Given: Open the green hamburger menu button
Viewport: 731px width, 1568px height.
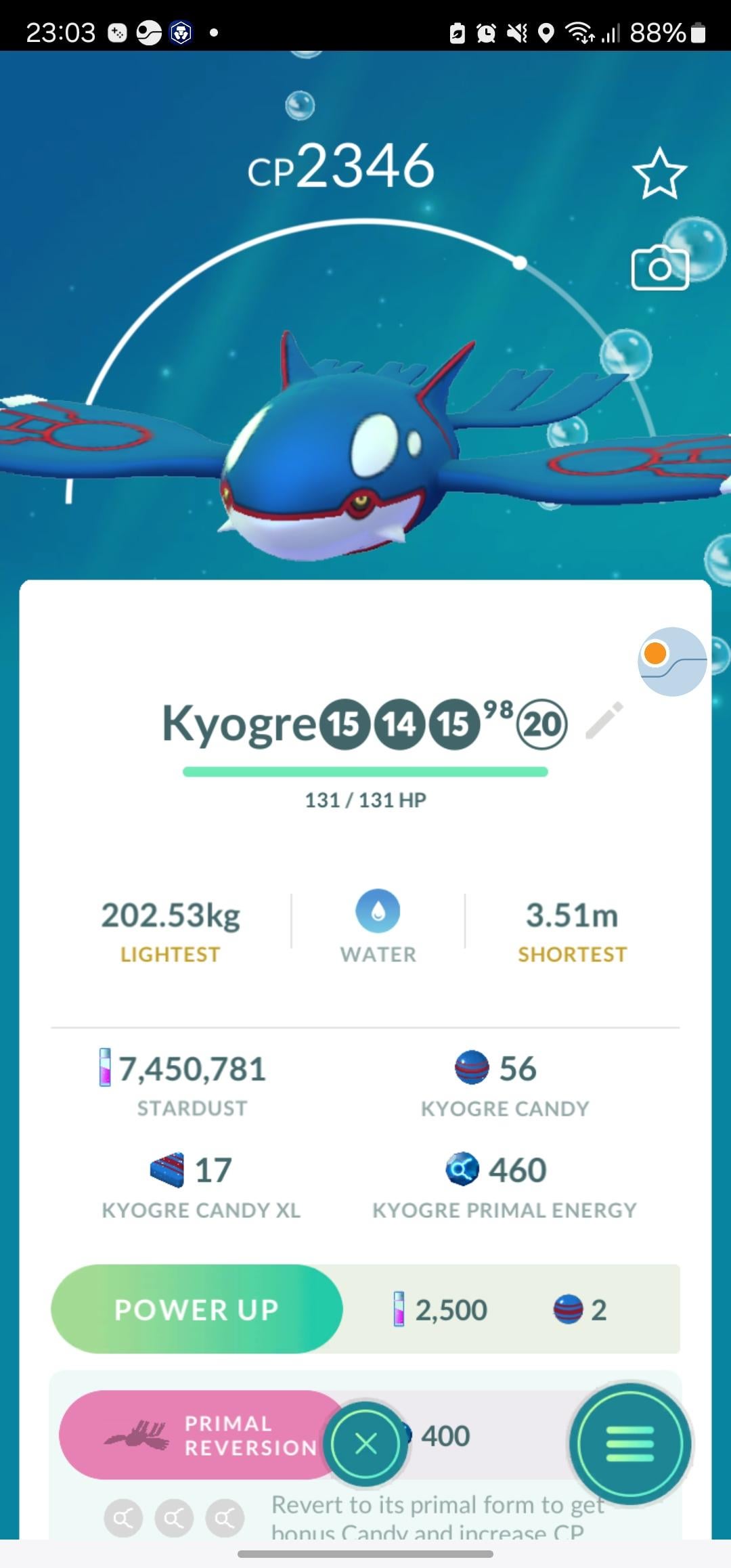Looking at the screenshot, I should (x=629, y=1444).
